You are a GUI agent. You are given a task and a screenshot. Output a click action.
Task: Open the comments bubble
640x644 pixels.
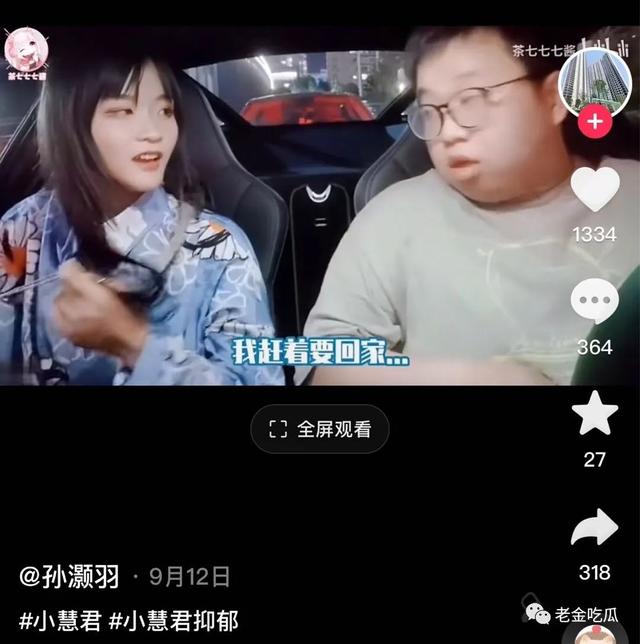[x=595, y=301]
